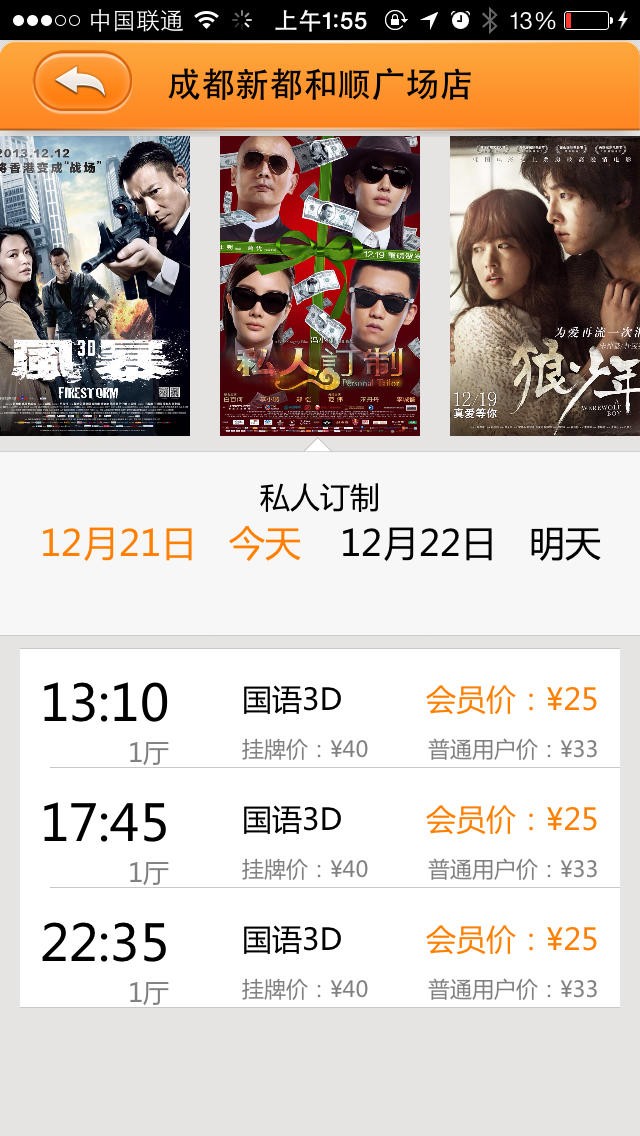The width and height of the screenshot is (640, 1136).
Task: Select the 狼少年 movie poster
Action: click(x=545, y=286)
